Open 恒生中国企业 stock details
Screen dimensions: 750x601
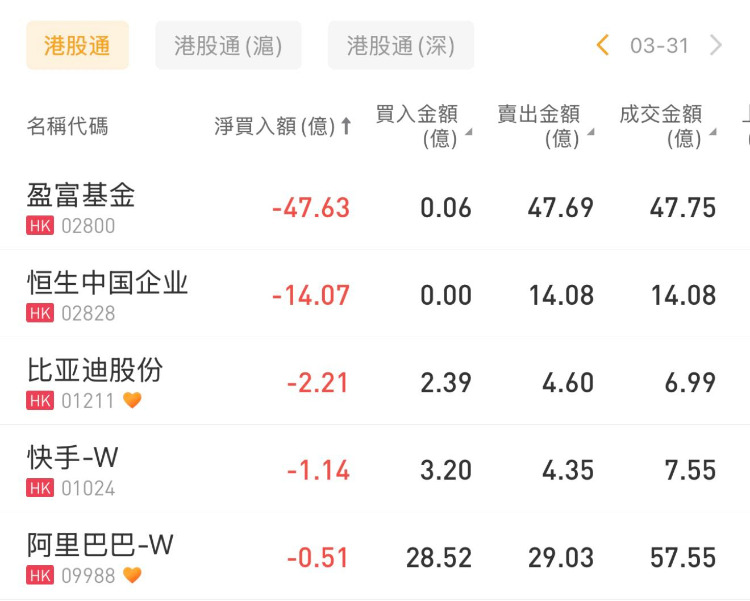click(x=107, y=295)
